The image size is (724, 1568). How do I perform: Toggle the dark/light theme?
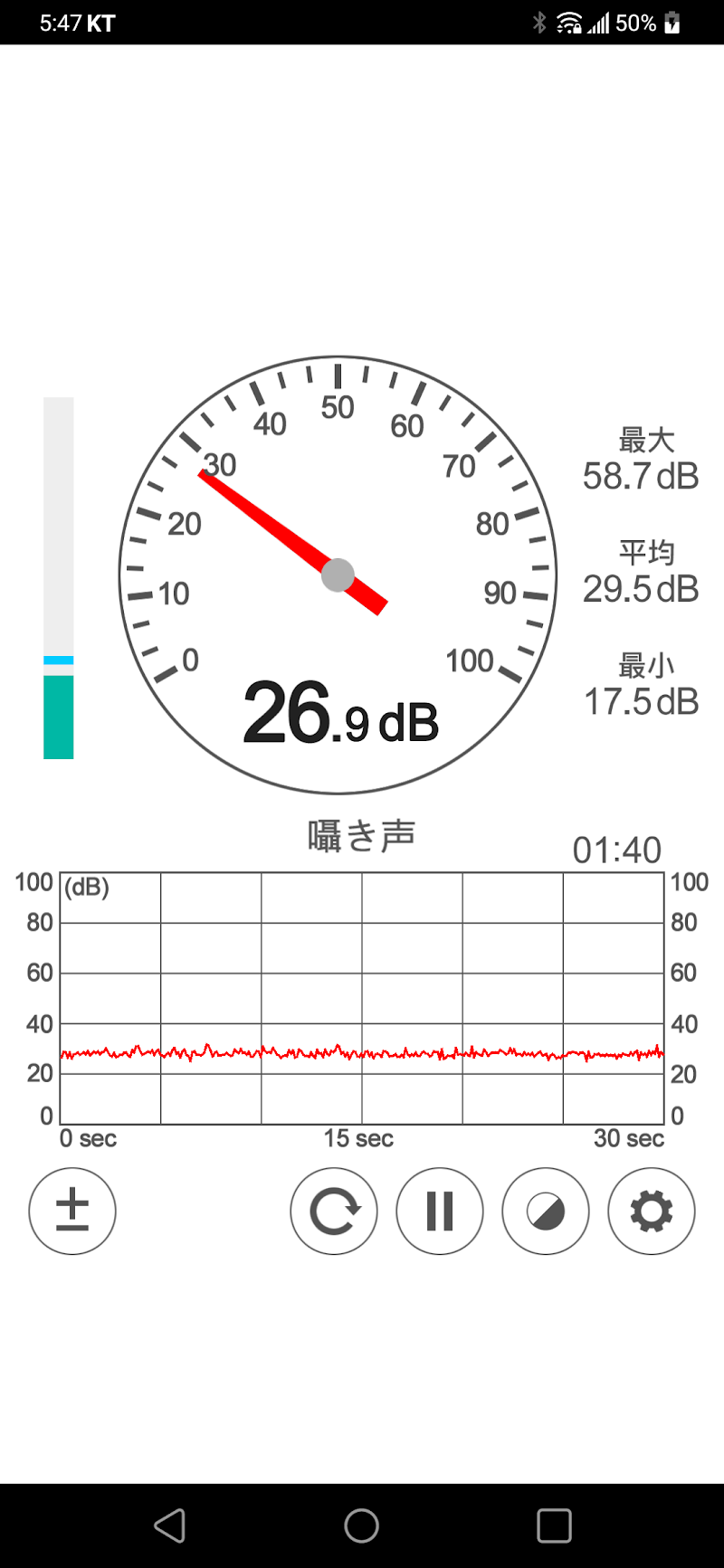(x=546, y=1211)
